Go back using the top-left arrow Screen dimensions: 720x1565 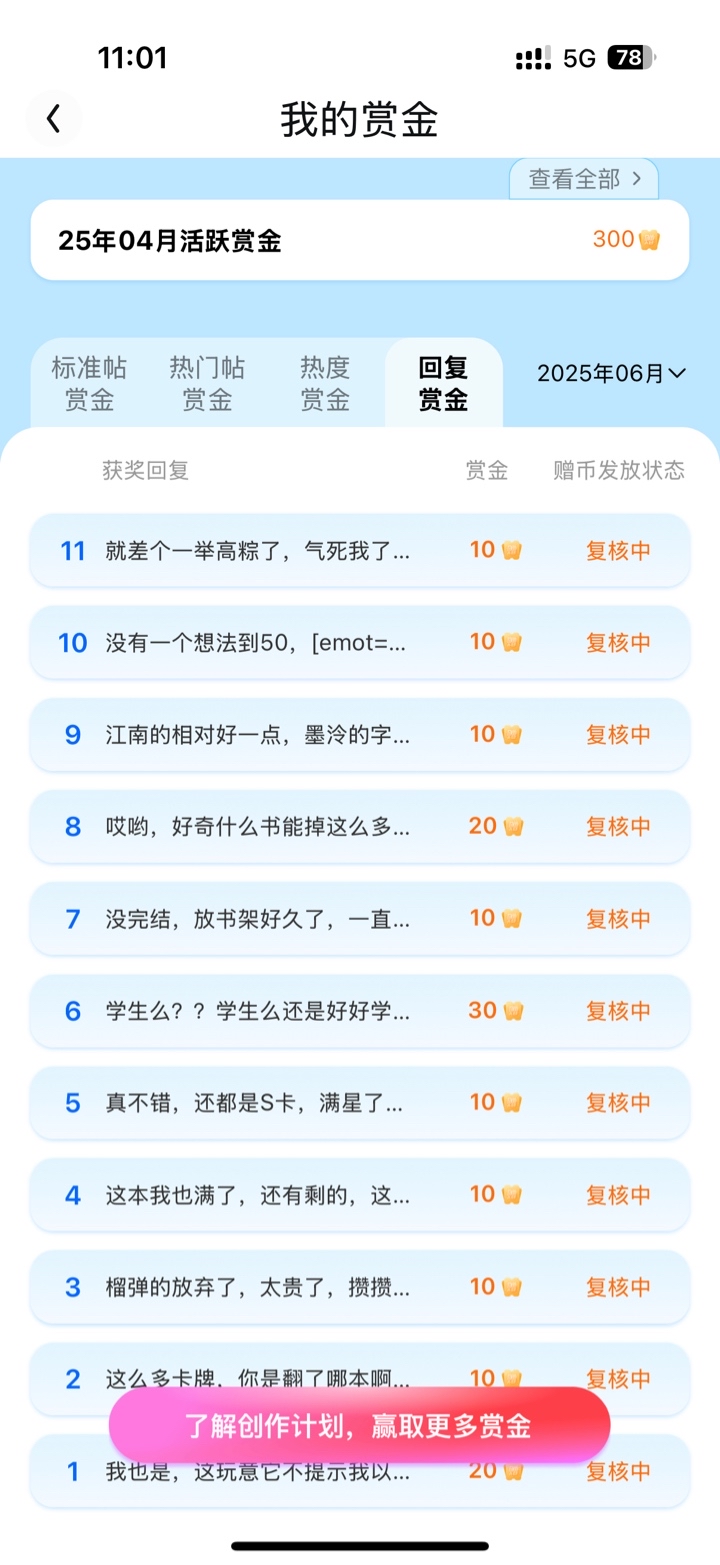pyautogui.click(x=54, y=119)
